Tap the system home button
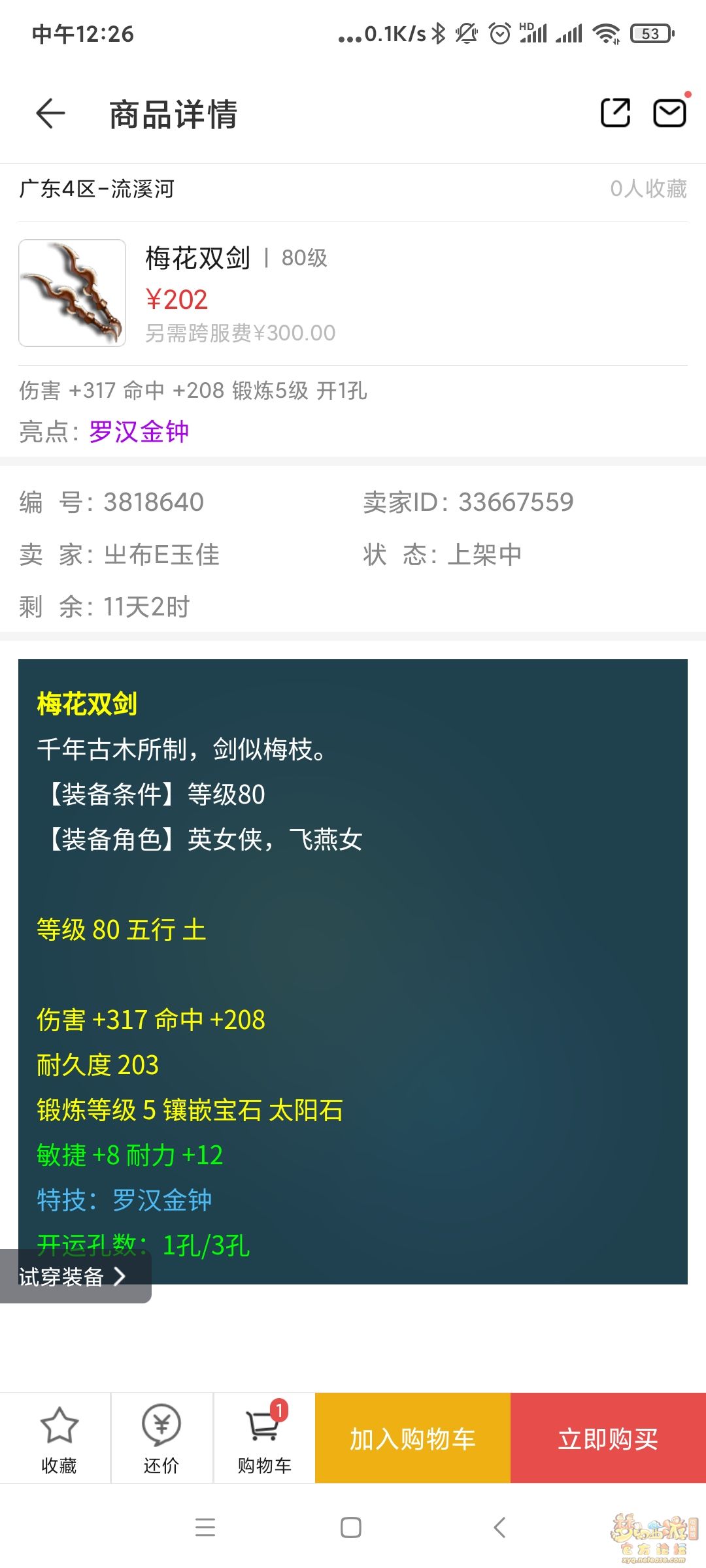706x1568 pixels. click(x=351, y=1527)
